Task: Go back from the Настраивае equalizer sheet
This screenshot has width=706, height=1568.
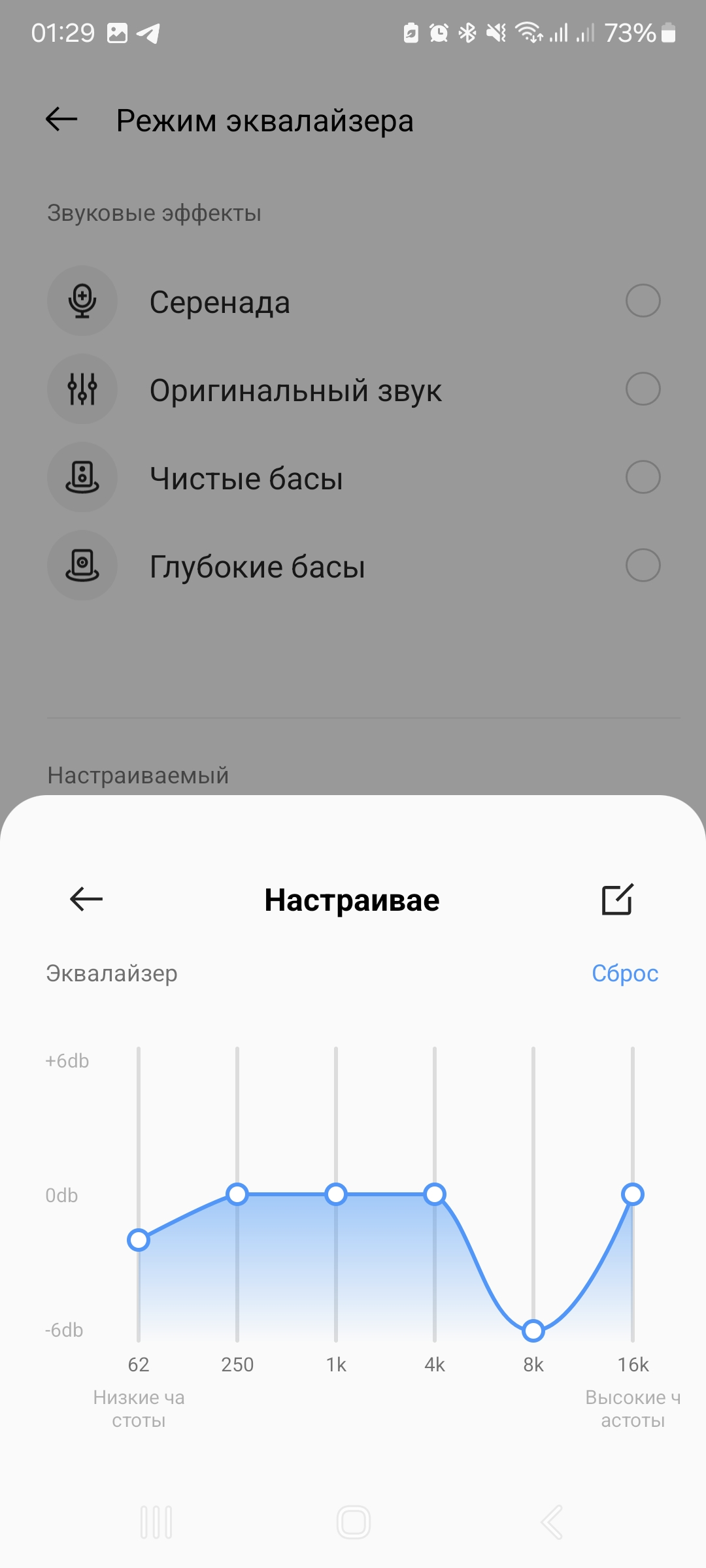Action: pyautogui.click(x=86, y=900)
